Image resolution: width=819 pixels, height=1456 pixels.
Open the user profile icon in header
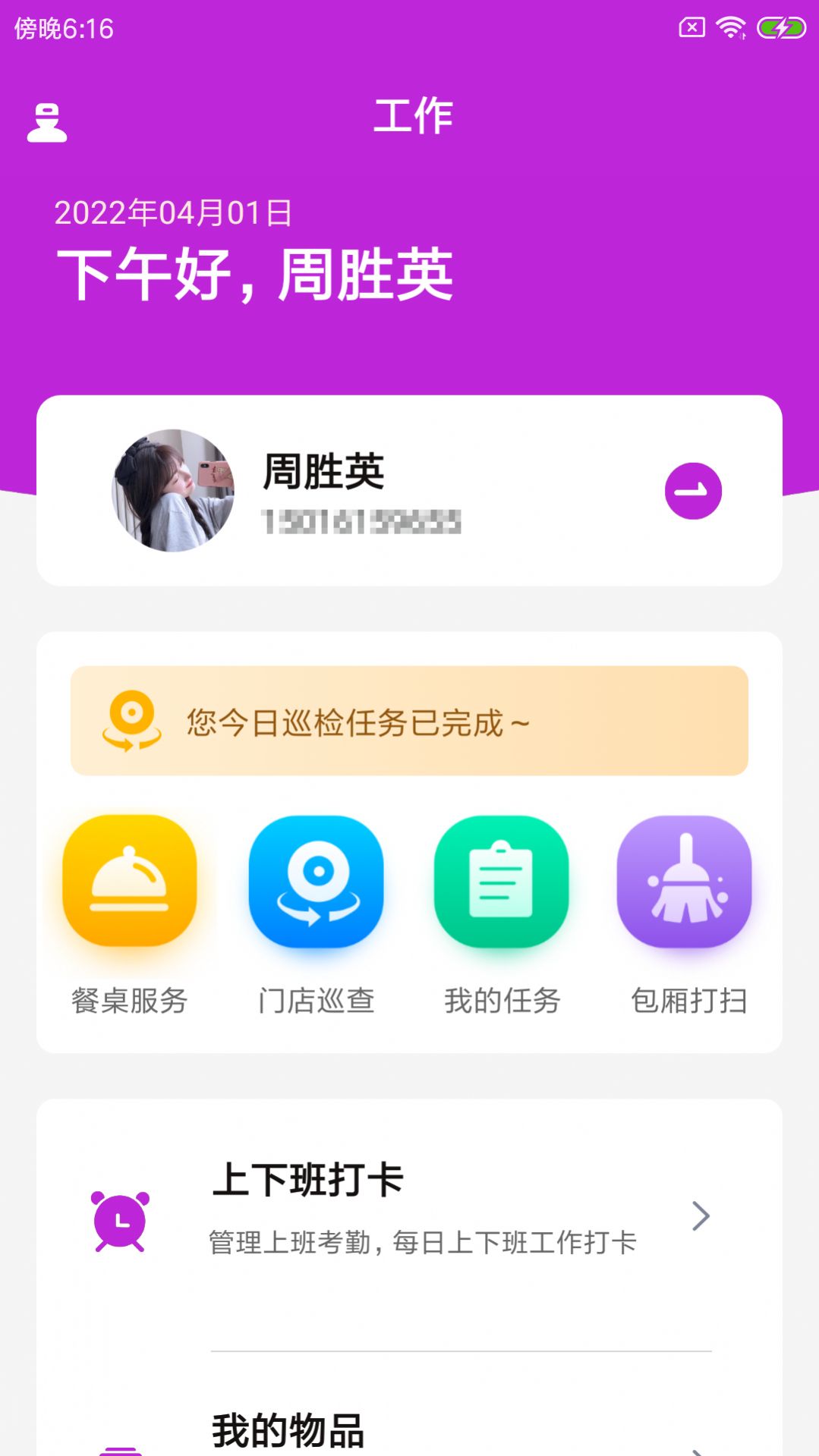(47, 123)
